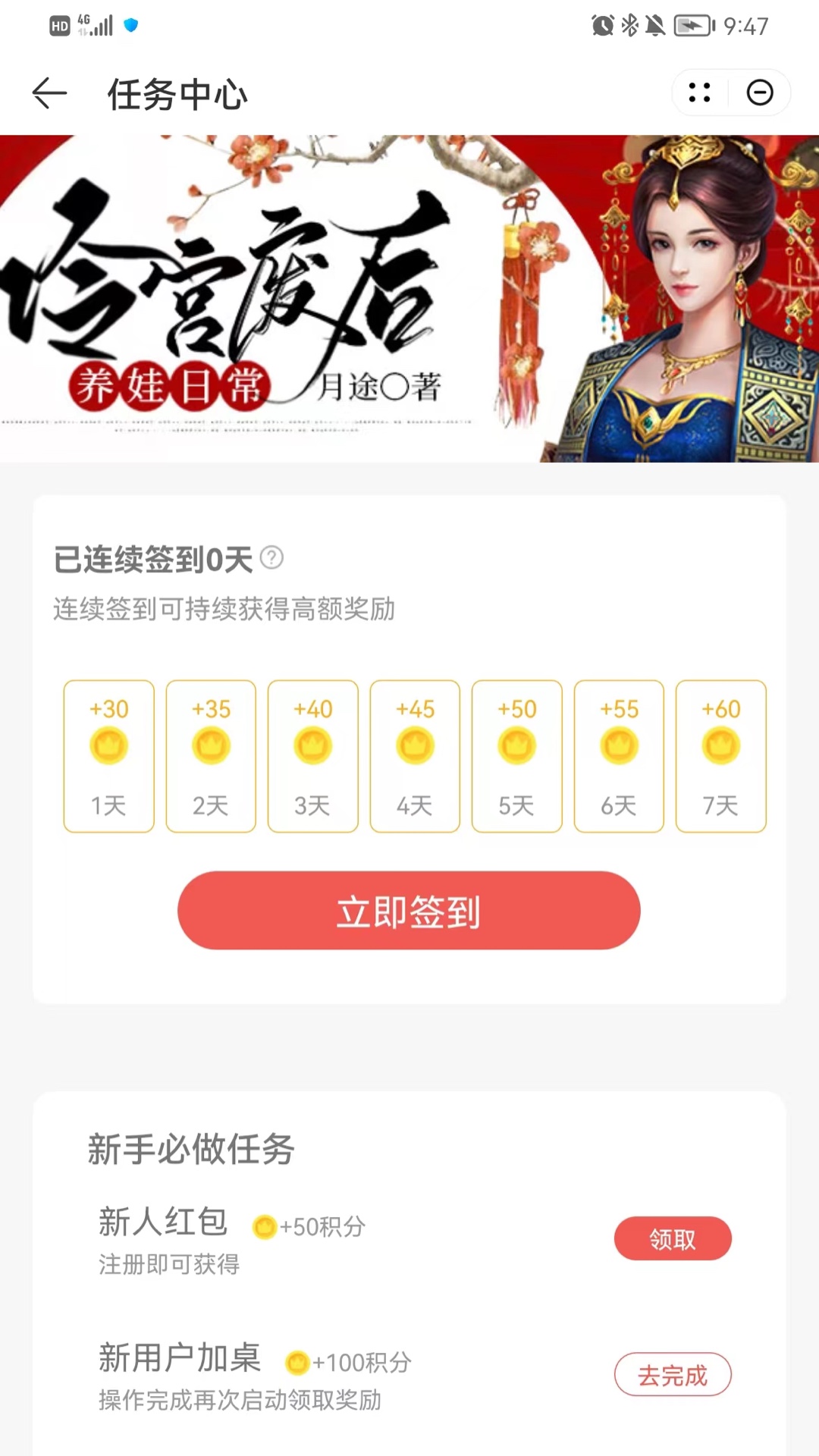Open the 冷宫废后 novel banner

(x=409, y=298)
